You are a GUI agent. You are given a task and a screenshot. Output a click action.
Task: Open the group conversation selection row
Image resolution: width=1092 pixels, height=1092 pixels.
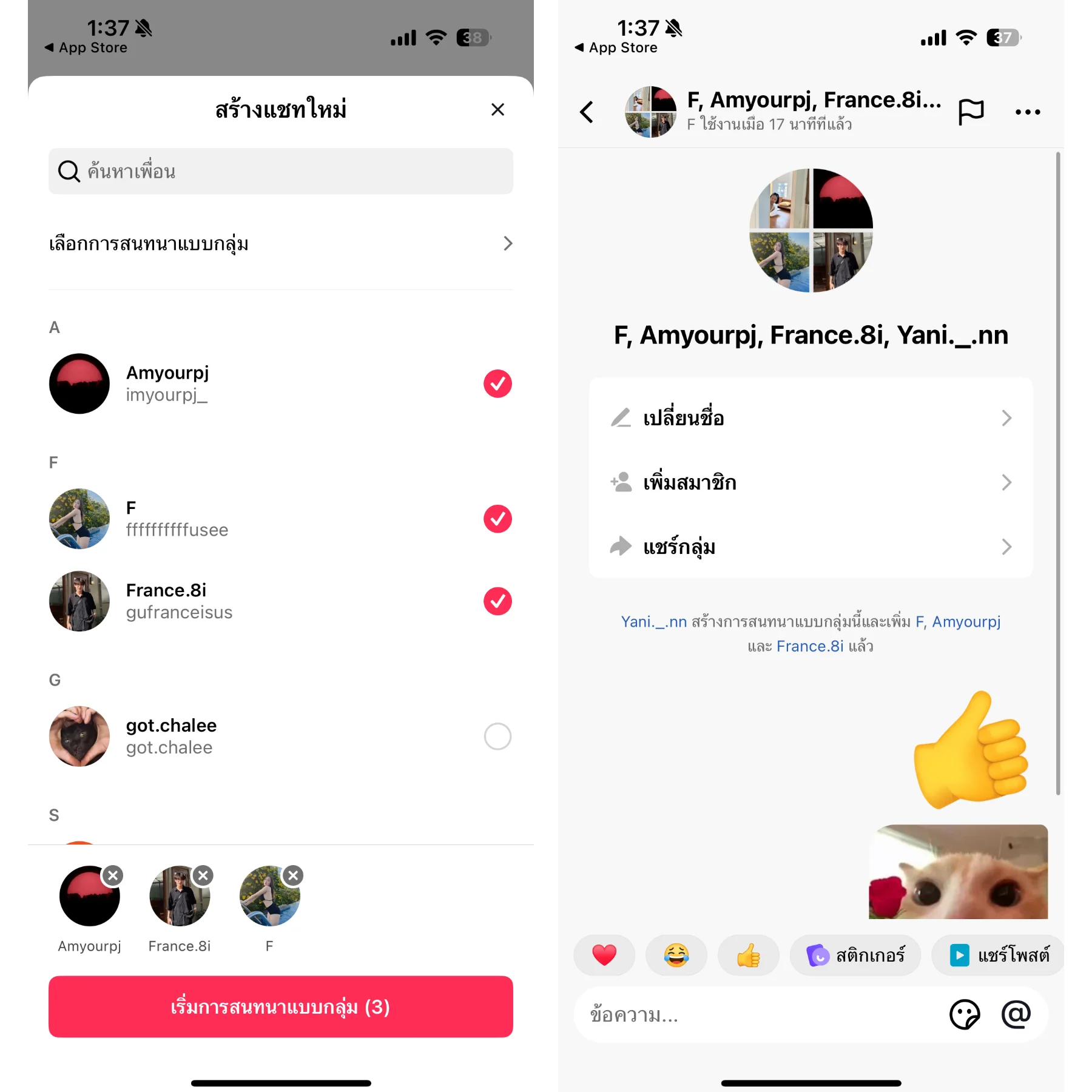tap(281, 244)
